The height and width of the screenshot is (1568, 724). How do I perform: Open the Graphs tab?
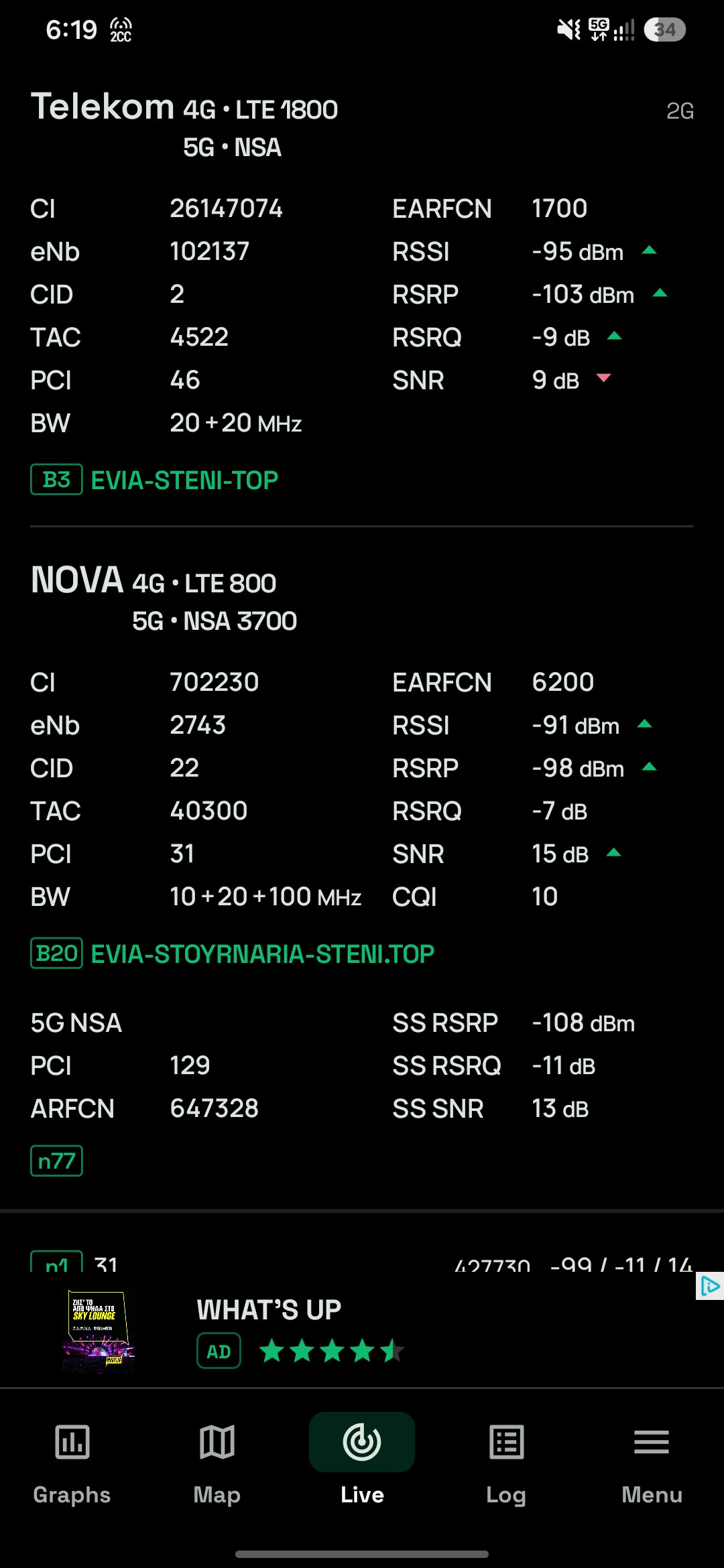coord(72,1464)
